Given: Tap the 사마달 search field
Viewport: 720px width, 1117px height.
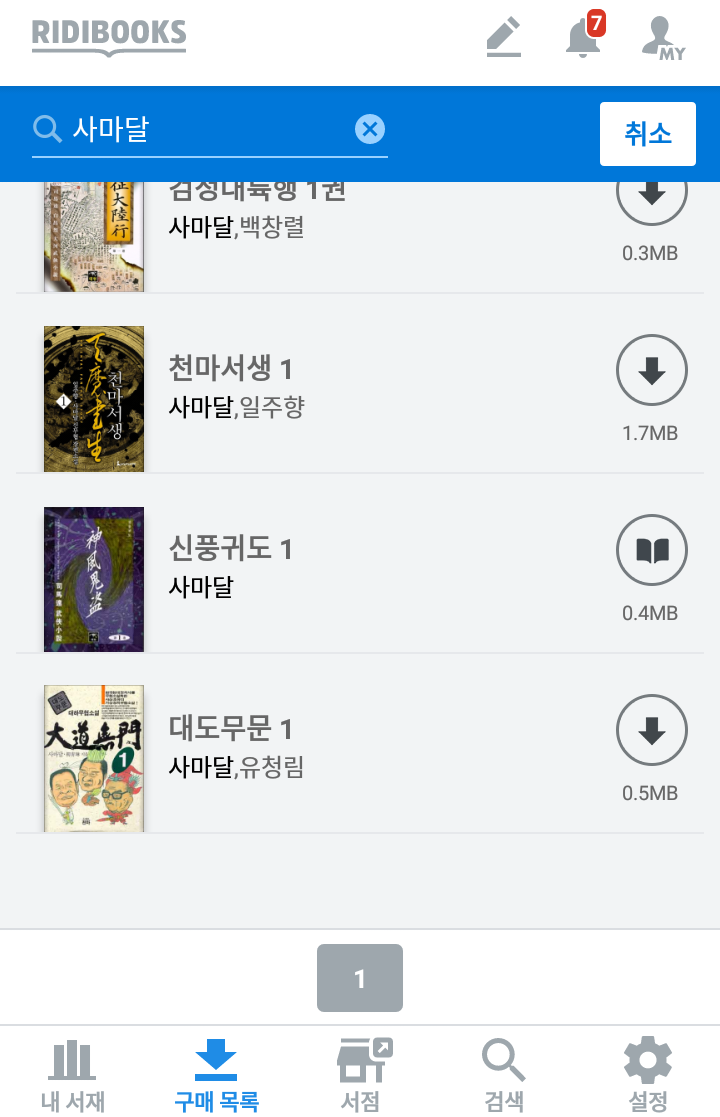Looking at the screenshot, I should click(200, 129).
